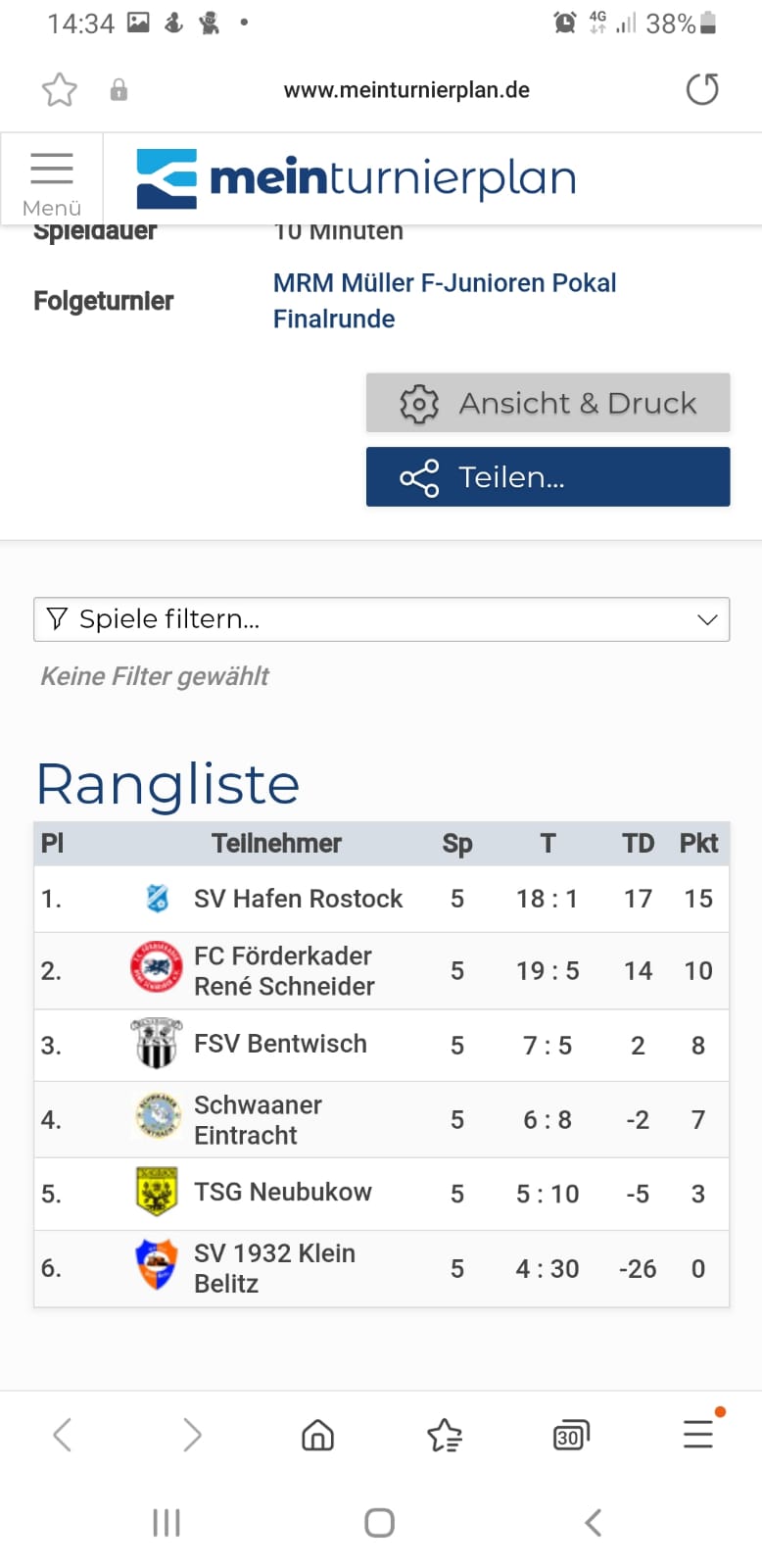Open the Menü hamburger button
The width and height of the screenshot is (762, 1568).
[52, 181]
